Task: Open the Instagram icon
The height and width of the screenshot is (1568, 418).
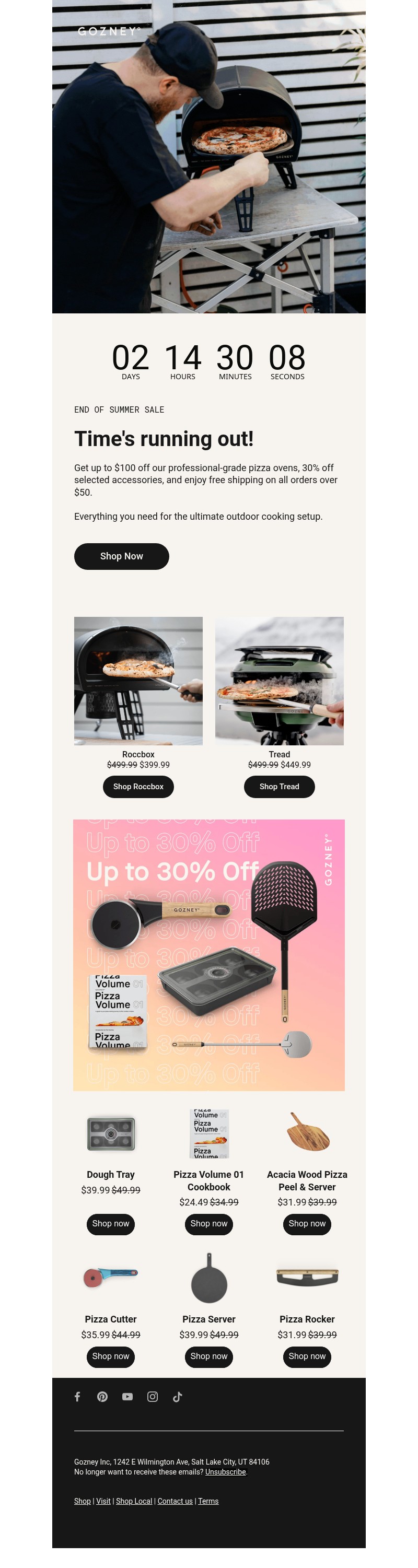Action: pos(153,1397)
